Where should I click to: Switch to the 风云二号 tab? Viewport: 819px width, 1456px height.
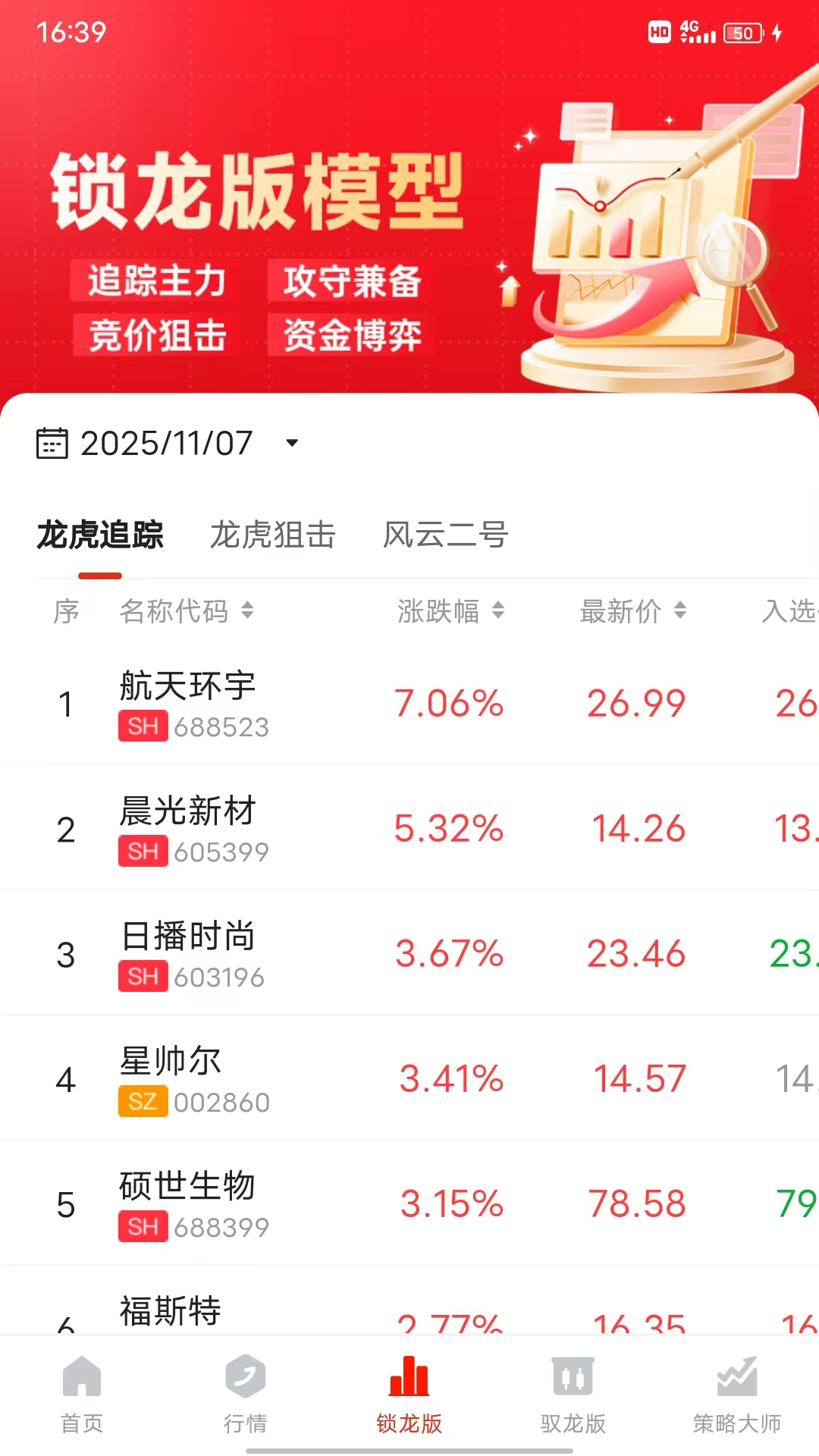coord(445,535)
